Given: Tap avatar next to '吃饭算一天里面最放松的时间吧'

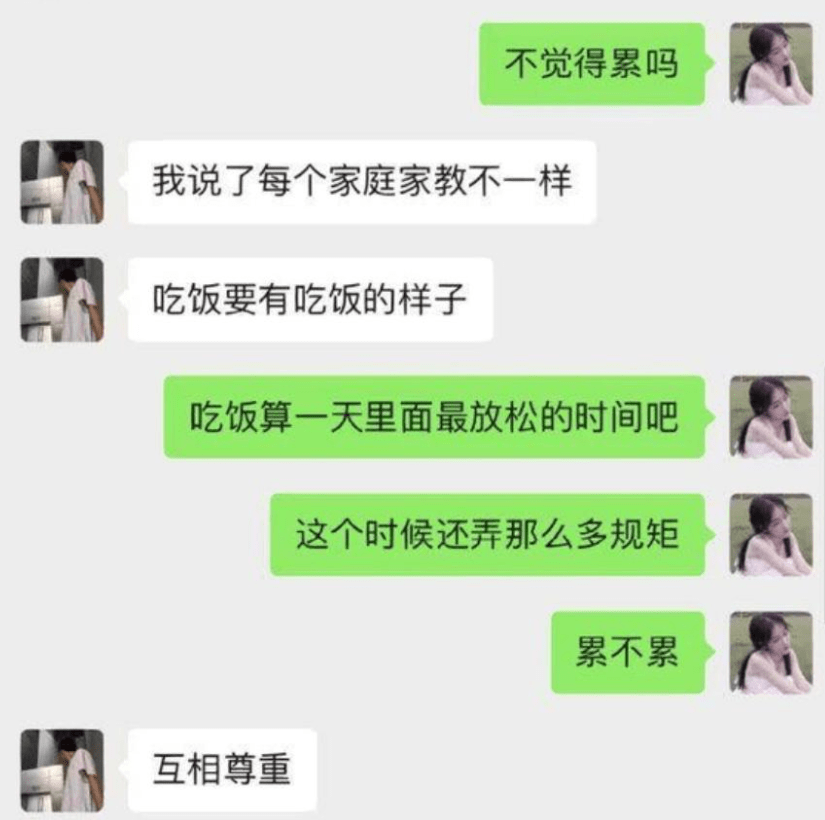Looking at the screenshot, I should pos(770,417).
